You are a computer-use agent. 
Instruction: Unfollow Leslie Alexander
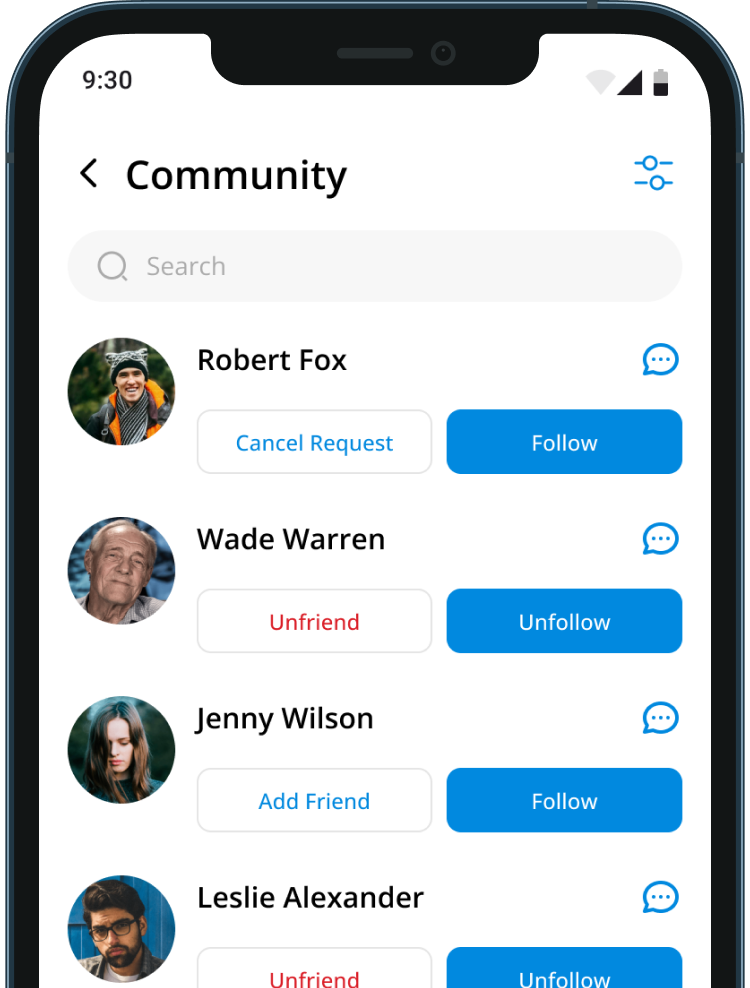564,971
